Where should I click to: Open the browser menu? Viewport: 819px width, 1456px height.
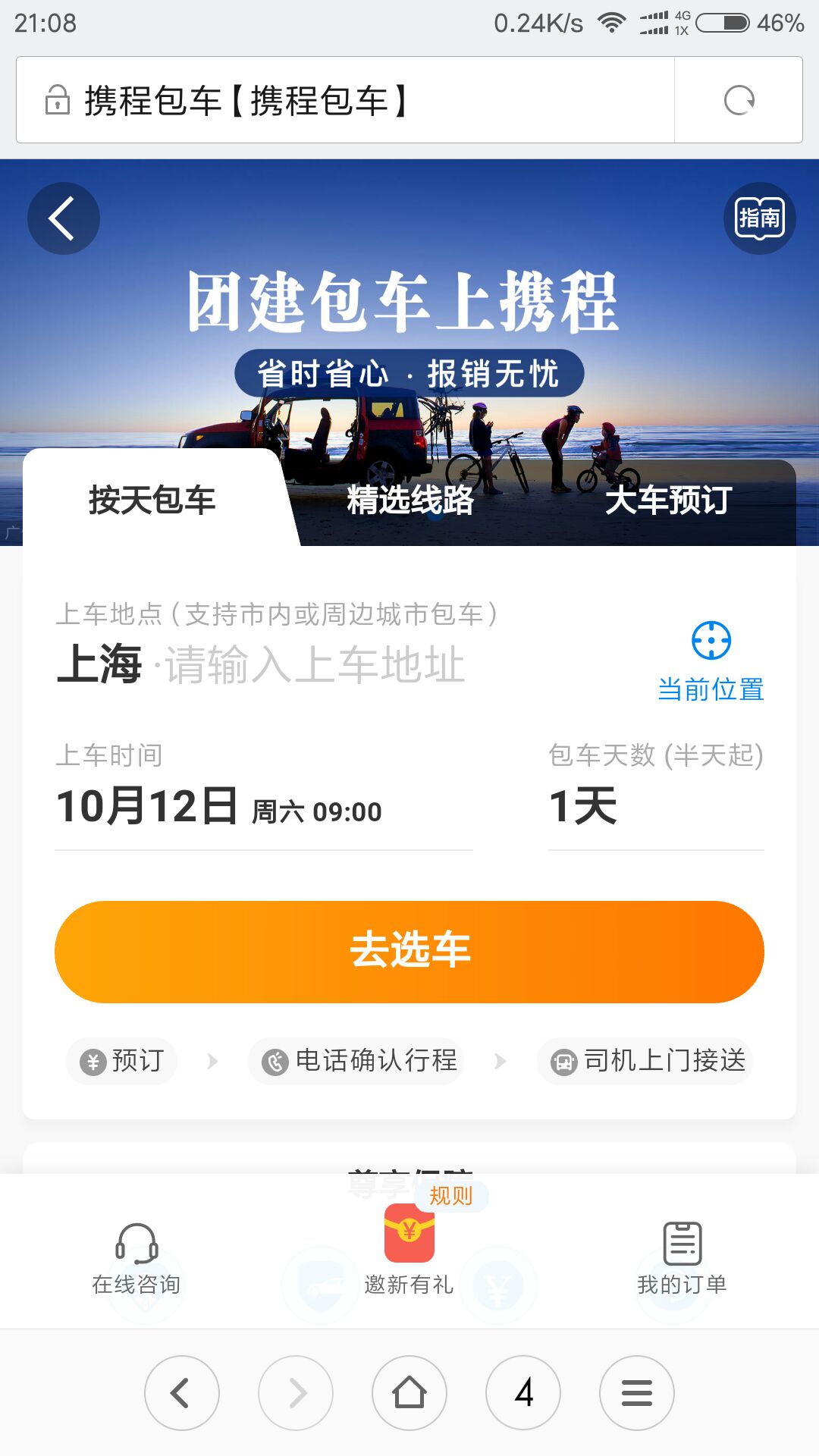(637, 1393)
